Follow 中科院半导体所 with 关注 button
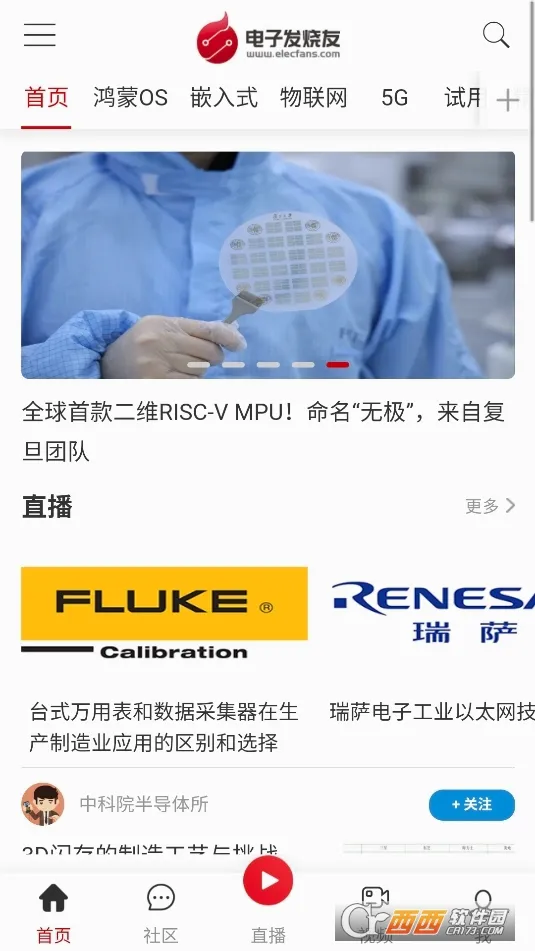This screenshot has height=951, width=535. pyautogui.click(x=472, y=805)
